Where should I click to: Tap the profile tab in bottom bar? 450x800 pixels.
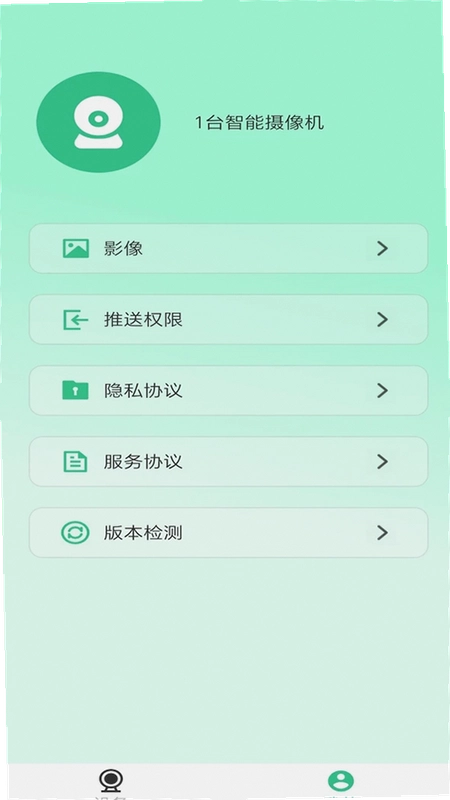click(340, 783)
